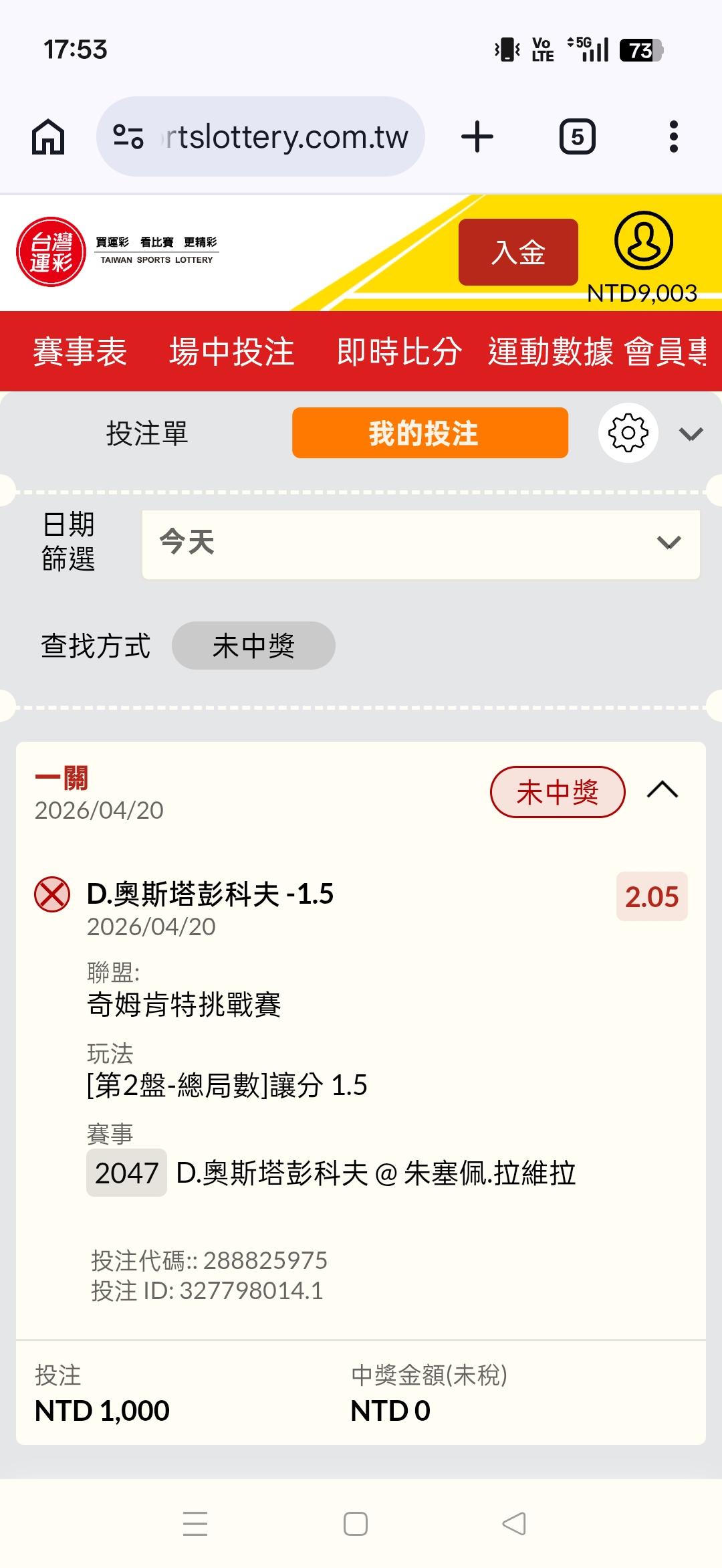Viewport: 722px width, 1568px height.
Task: Switch to the 賽事表 tab
Action: click(x=80, y=351)
